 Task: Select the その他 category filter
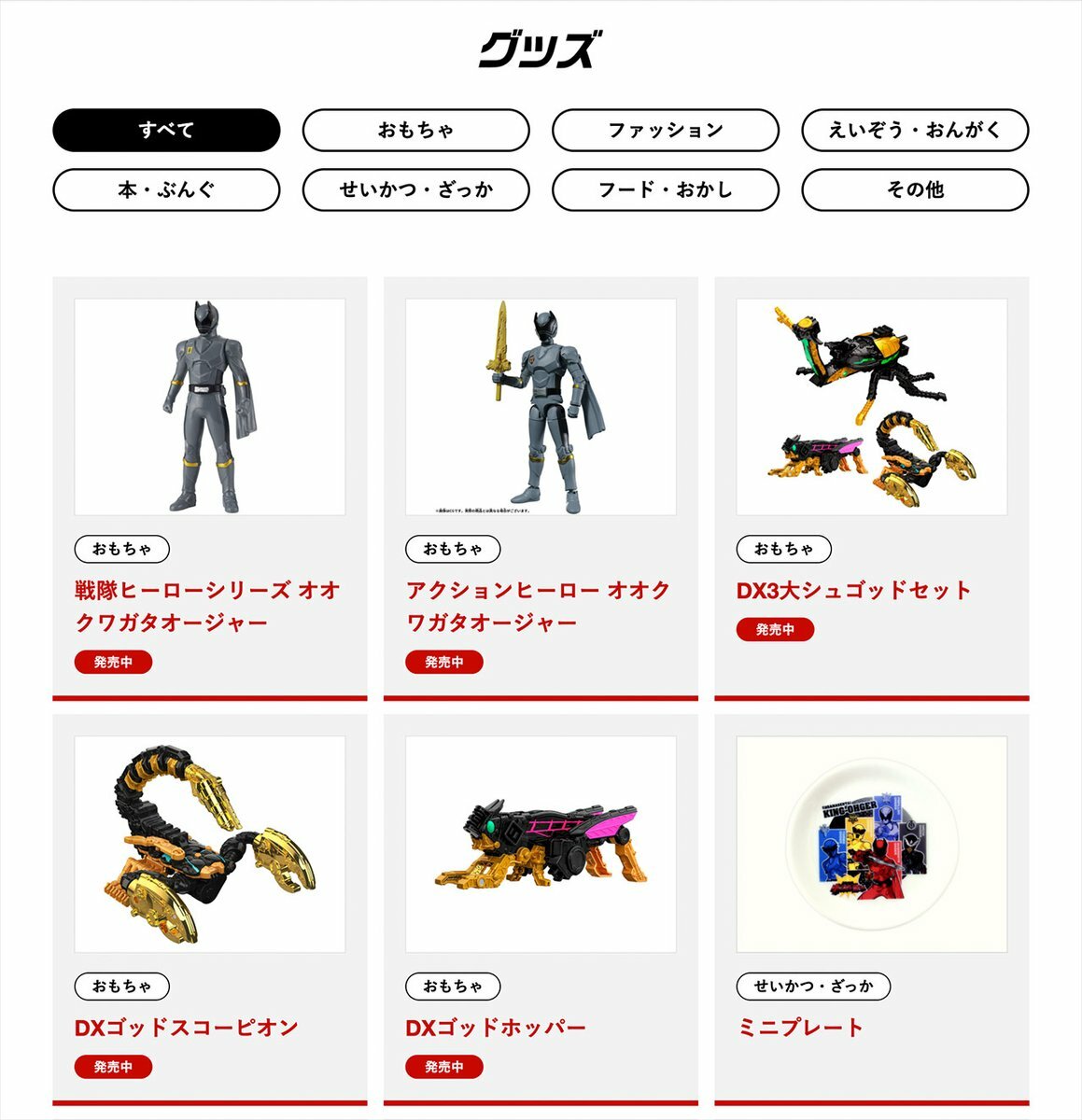pyautogui.click(x=915, y=189)
